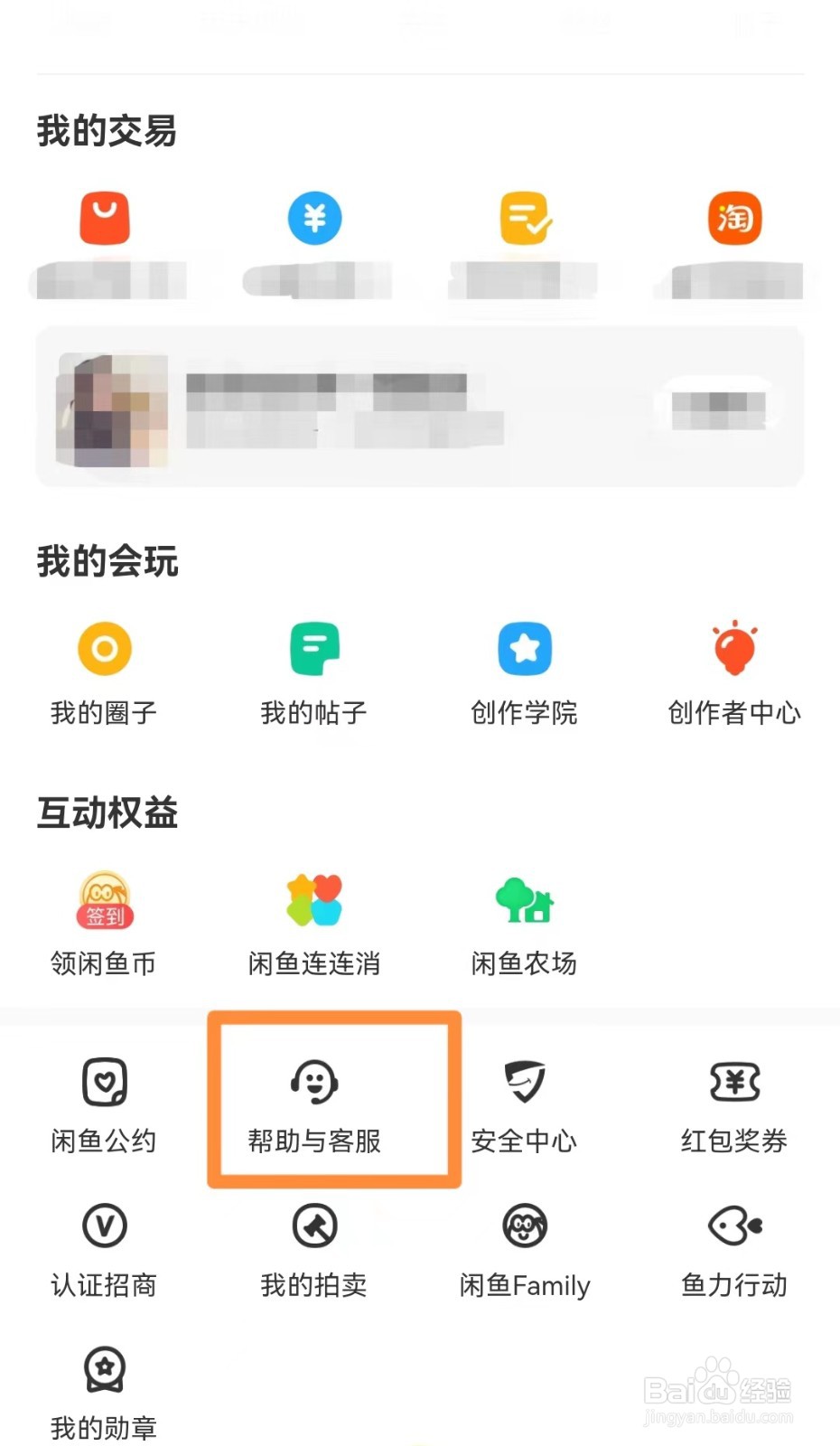
Task: Open 我的拍卖 (My Auctions)
Action: (313, 1250)
